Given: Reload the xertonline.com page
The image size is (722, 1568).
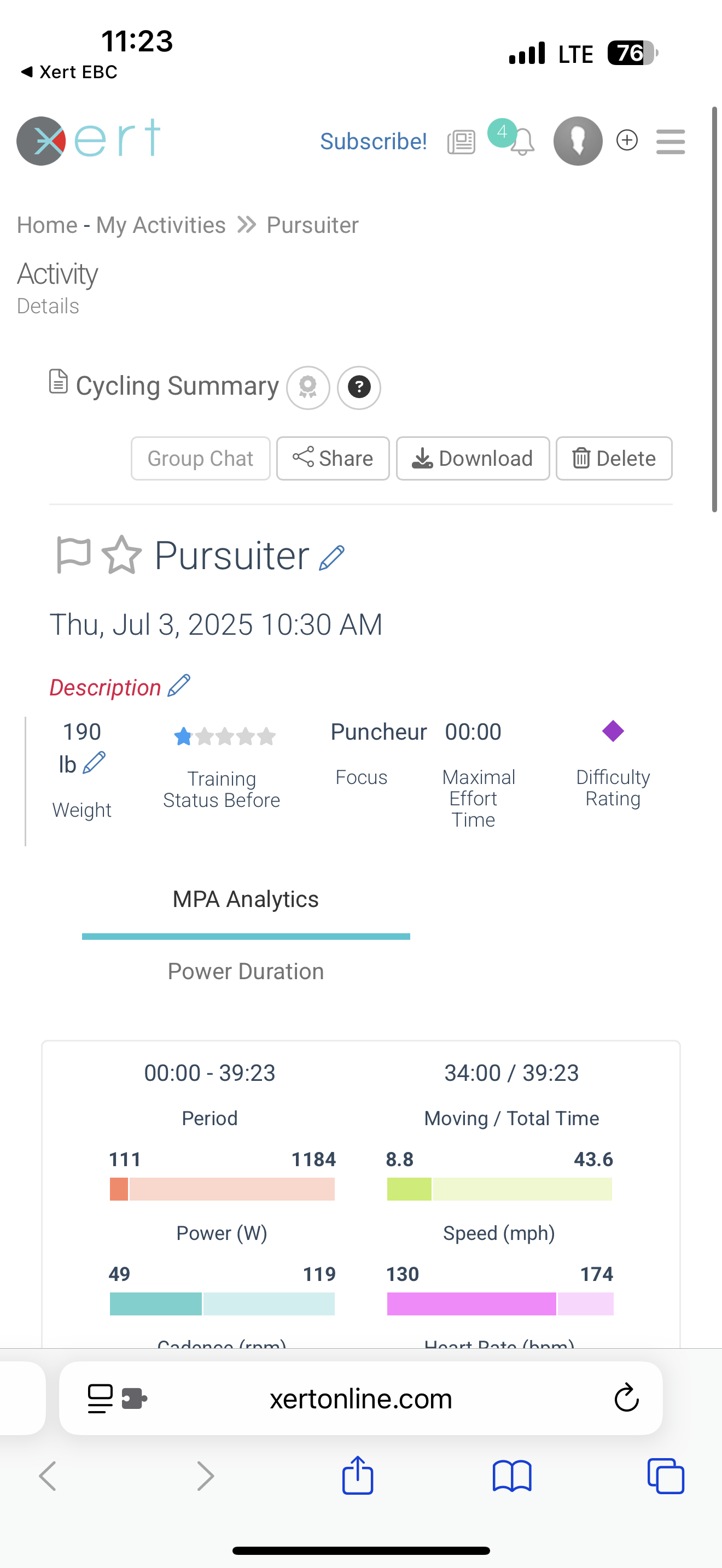Looking at the screenshot, I should (x=626, y=1398).
